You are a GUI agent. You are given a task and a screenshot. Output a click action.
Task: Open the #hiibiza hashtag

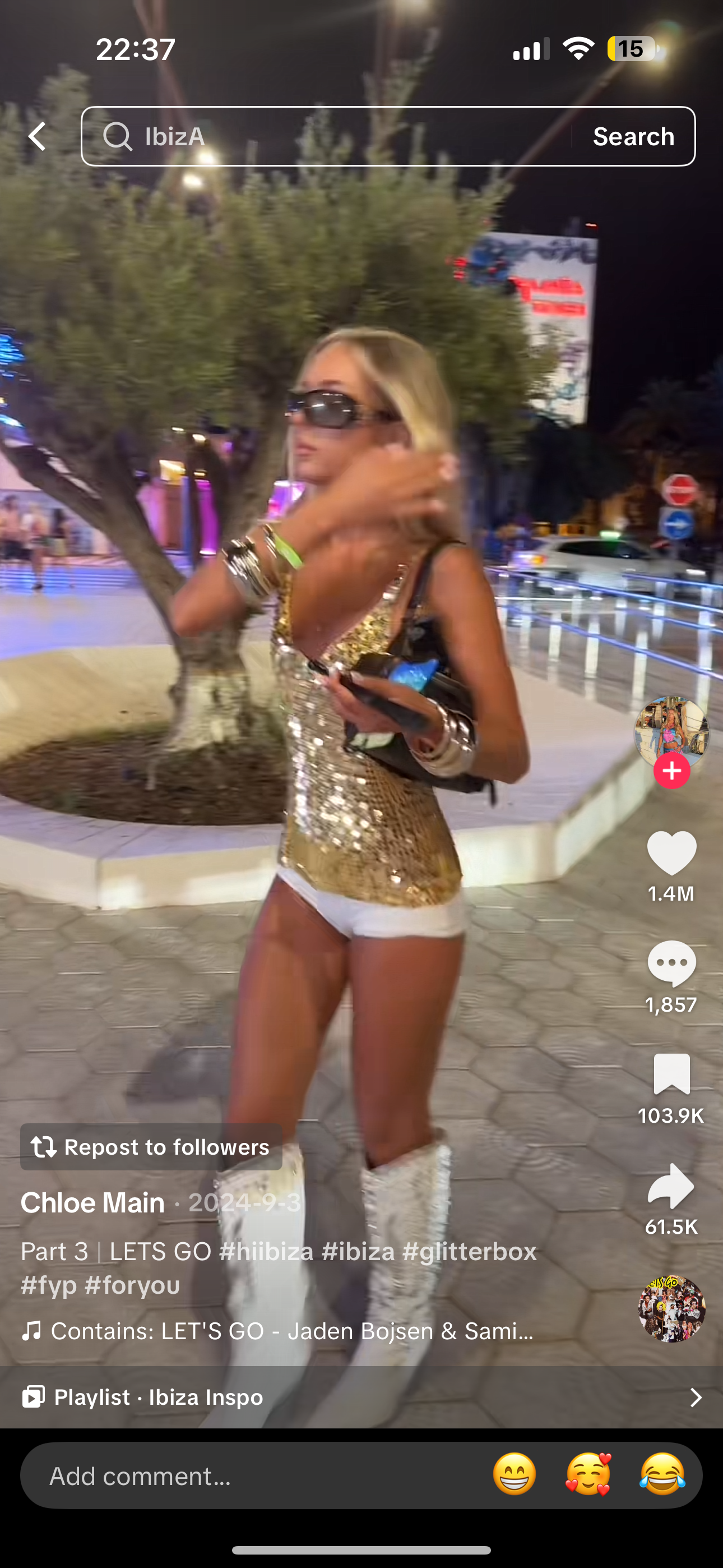(x=266, y=1252)
